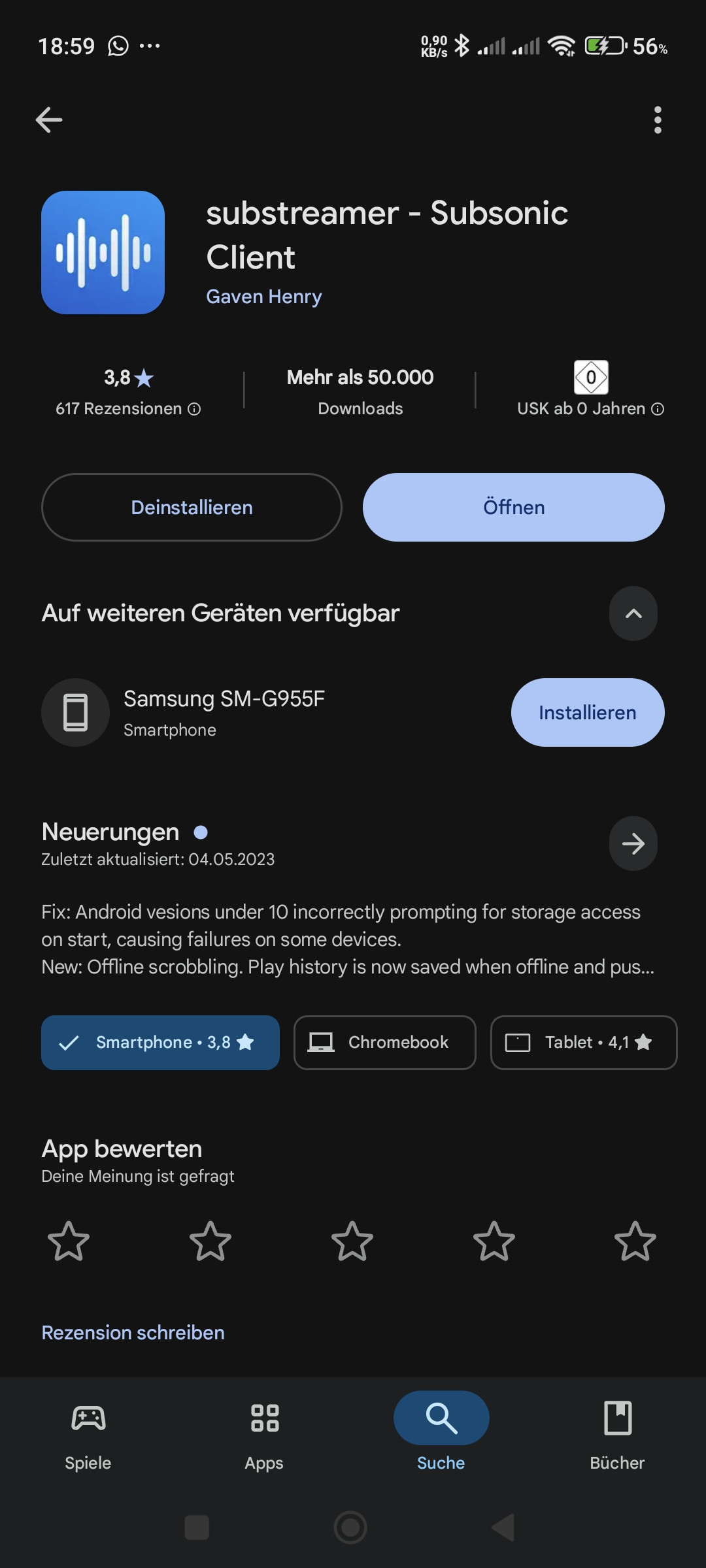Rate the app one star
The image size is (706, 1568).
69,1241
